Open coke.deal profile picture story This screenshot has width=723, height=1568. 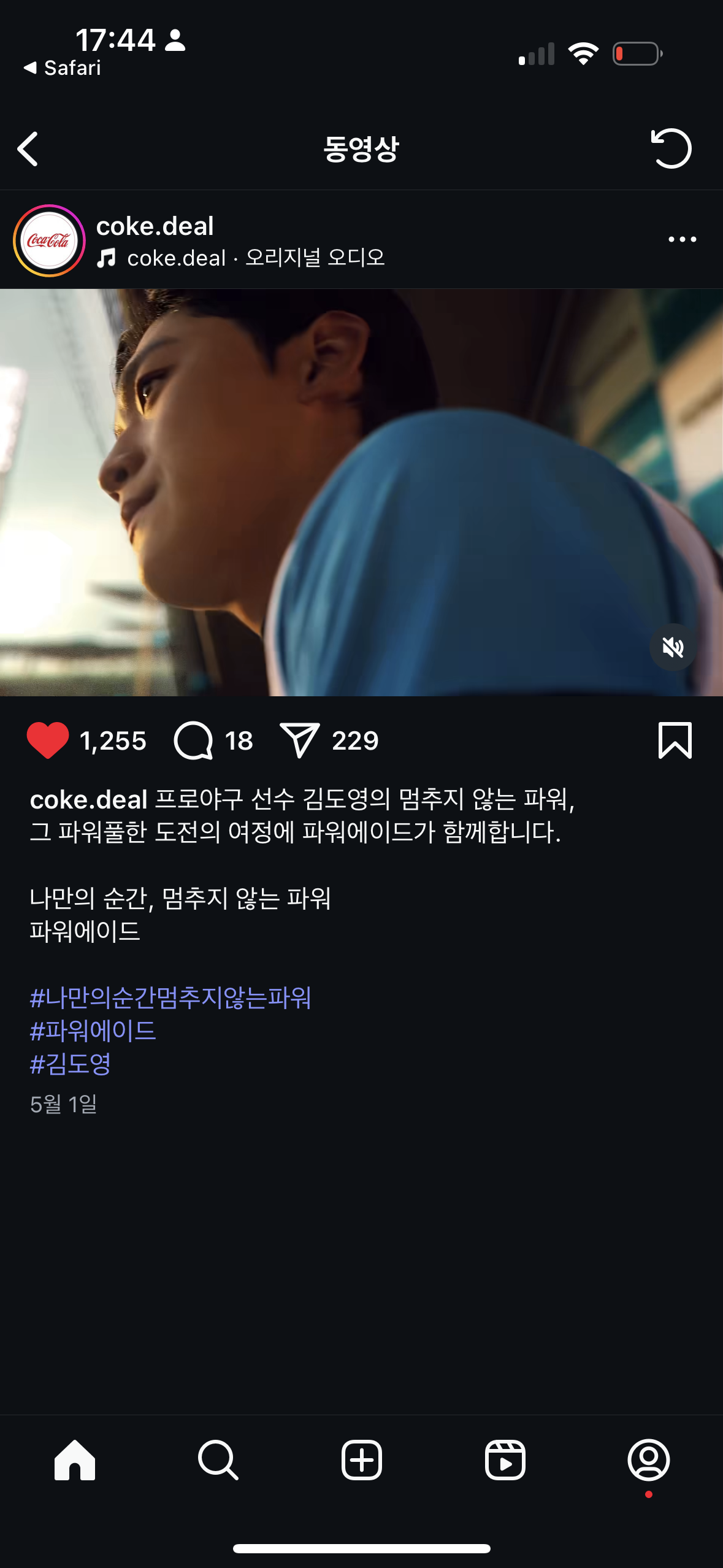pyautogui.click(x=49, y=240)
